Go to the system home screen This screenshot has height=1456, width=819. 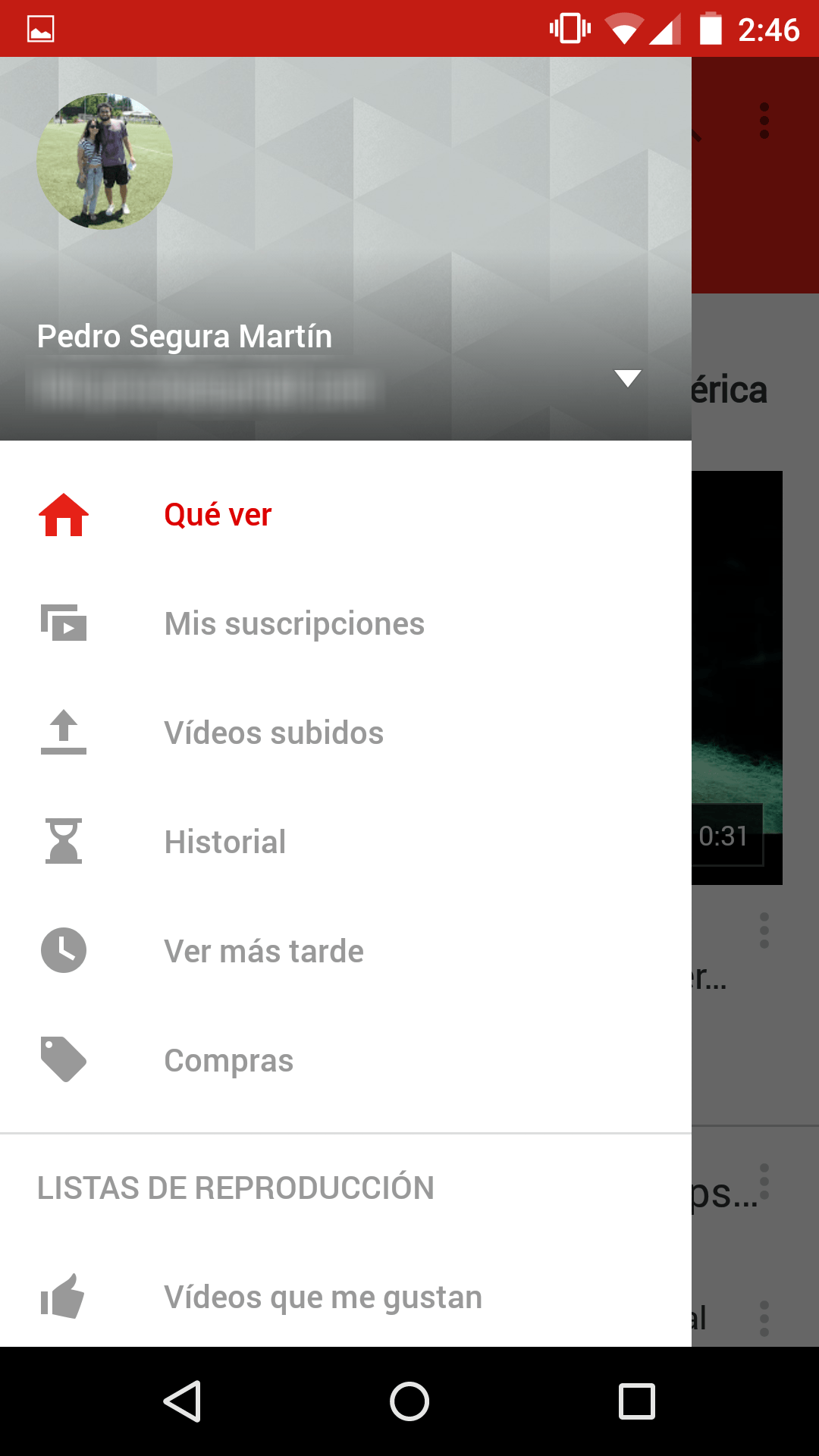(x=409, y=1401)
